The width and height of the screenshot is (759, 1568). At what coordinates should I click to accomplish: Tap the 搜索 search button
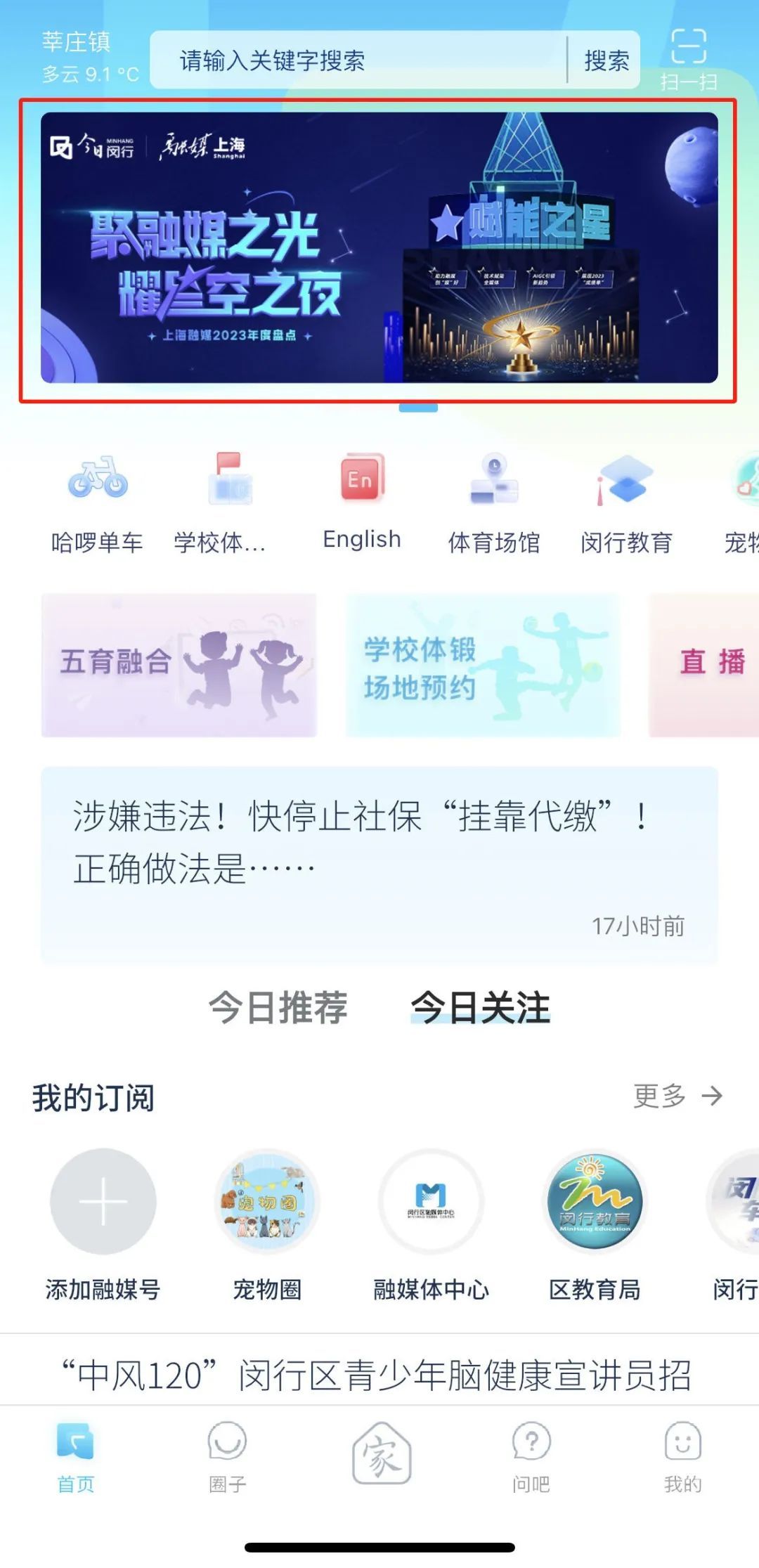tap(606, 60)
